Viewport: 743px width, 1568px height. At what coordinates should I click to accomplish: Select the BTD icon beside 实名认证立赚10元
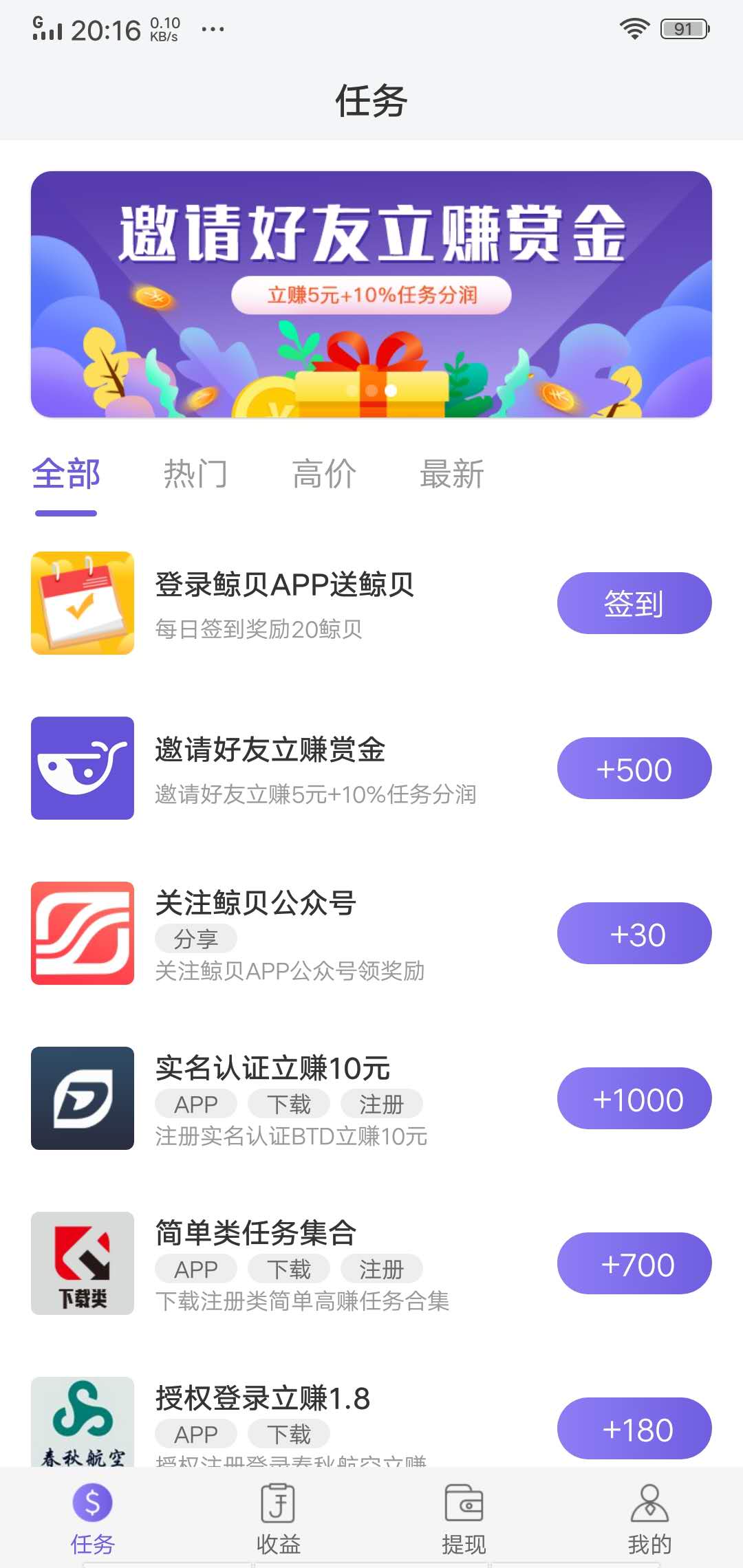click(82, 1098)
